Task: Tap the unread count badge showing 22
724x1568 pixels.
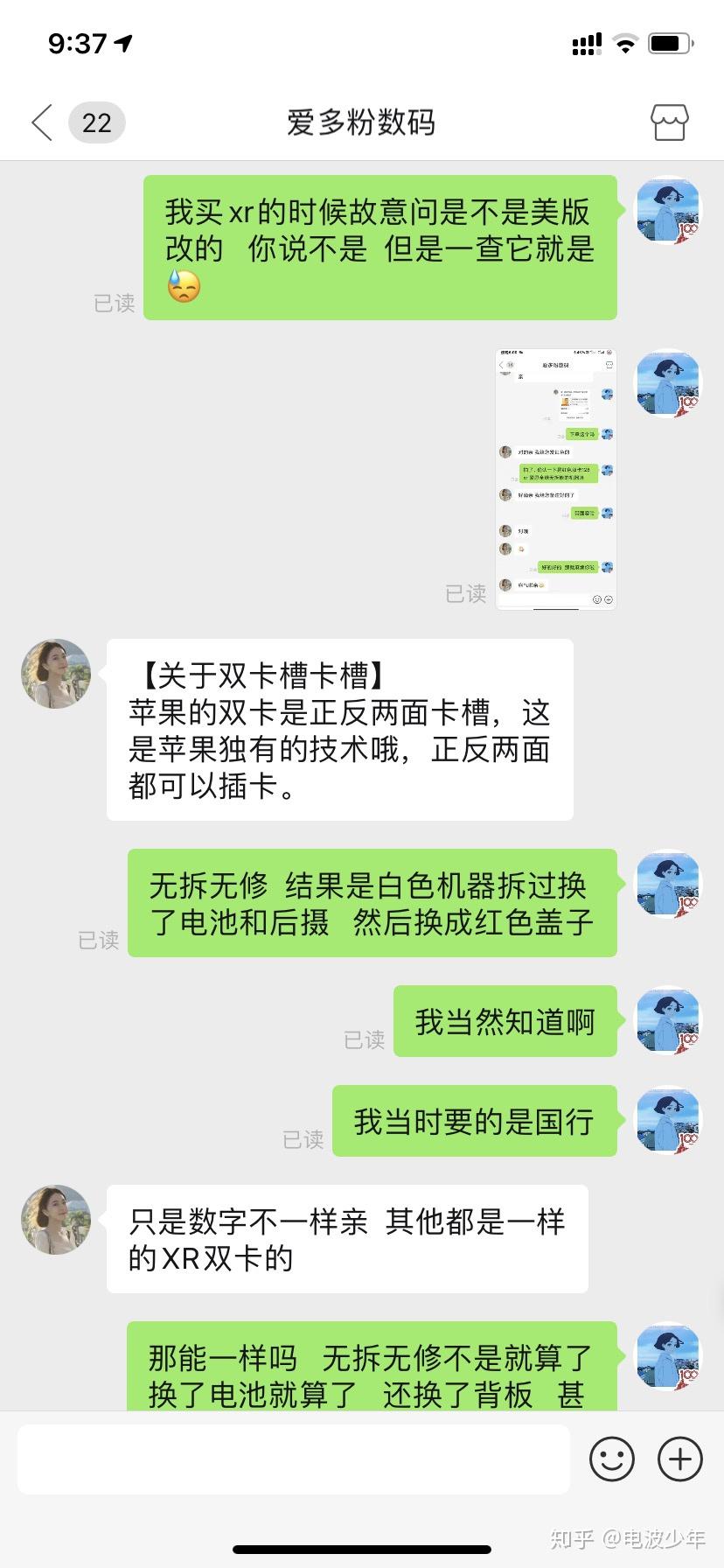Action: click(x=96, y=122)
